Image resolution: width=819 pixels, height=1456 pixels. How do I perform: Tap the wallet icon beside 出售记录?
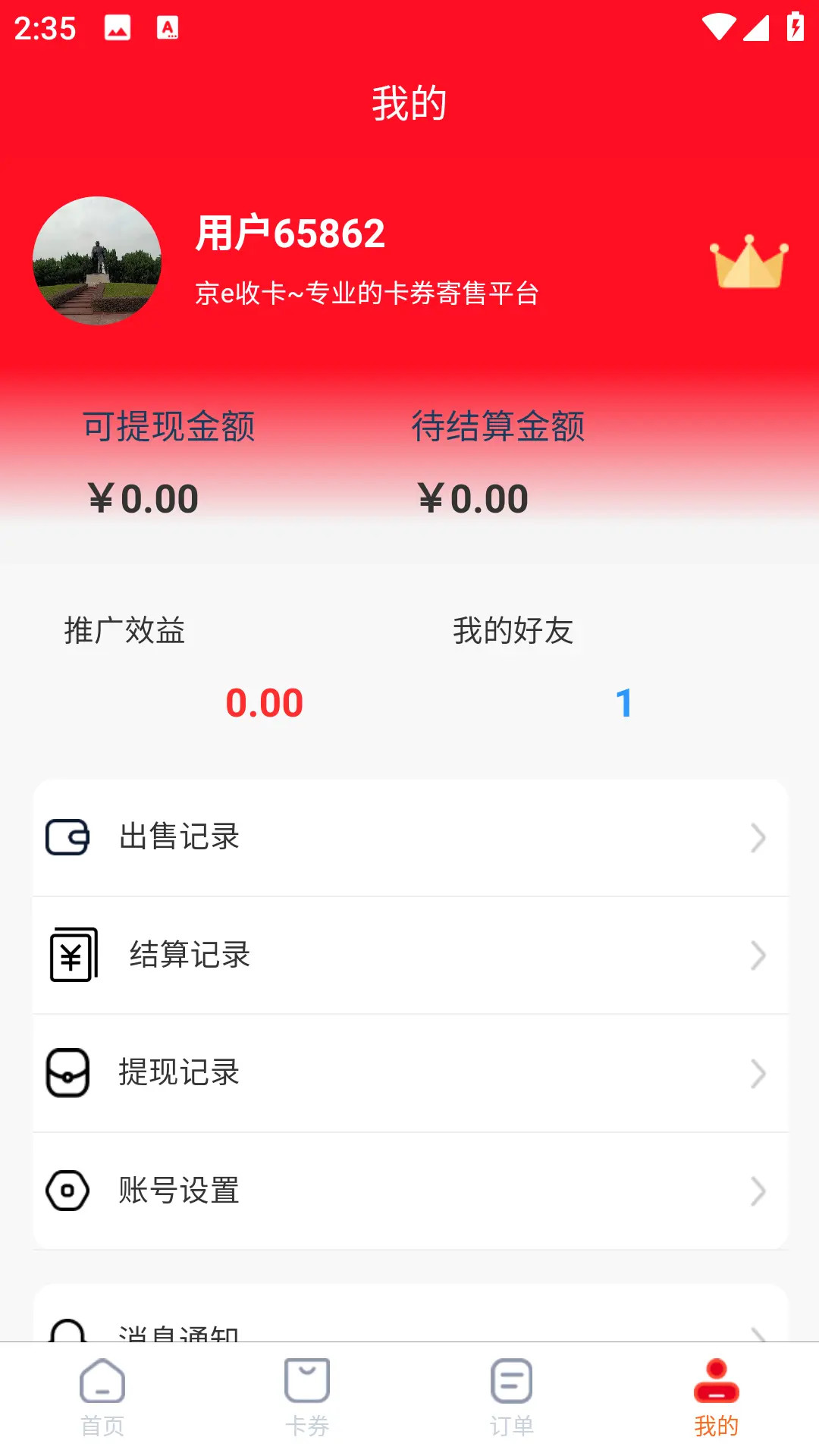pyautogui.click(x=67, y=838)
